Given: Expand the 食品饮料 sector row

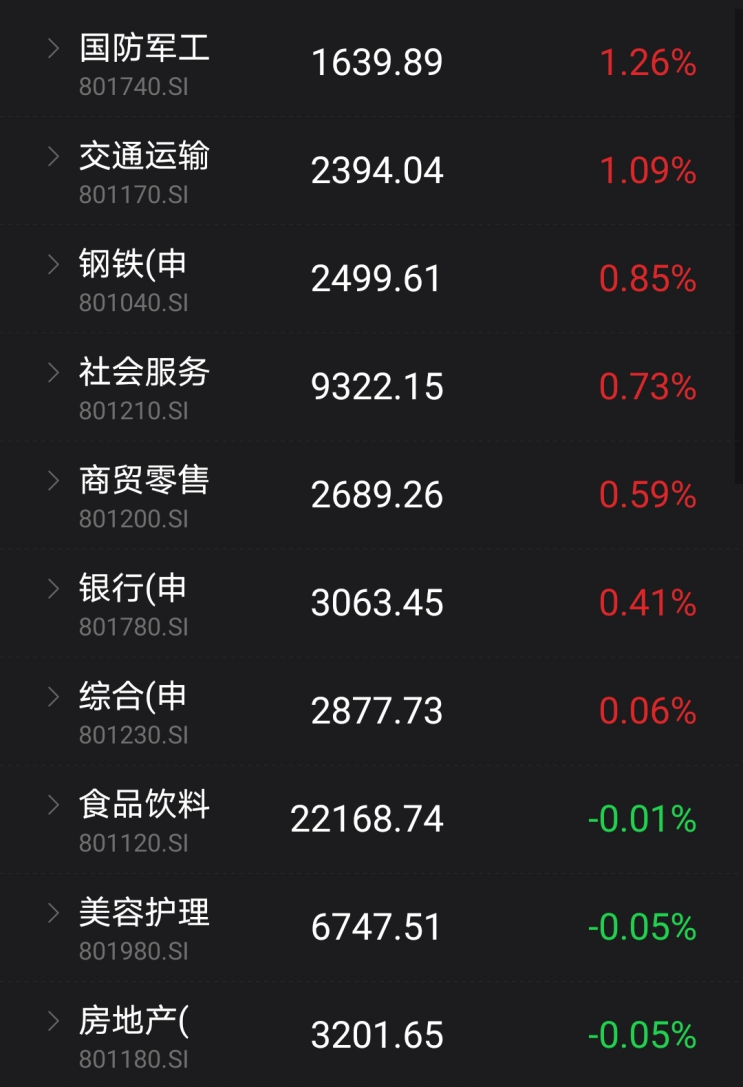Looking at the screenshot, I should (x=54, y=804).
